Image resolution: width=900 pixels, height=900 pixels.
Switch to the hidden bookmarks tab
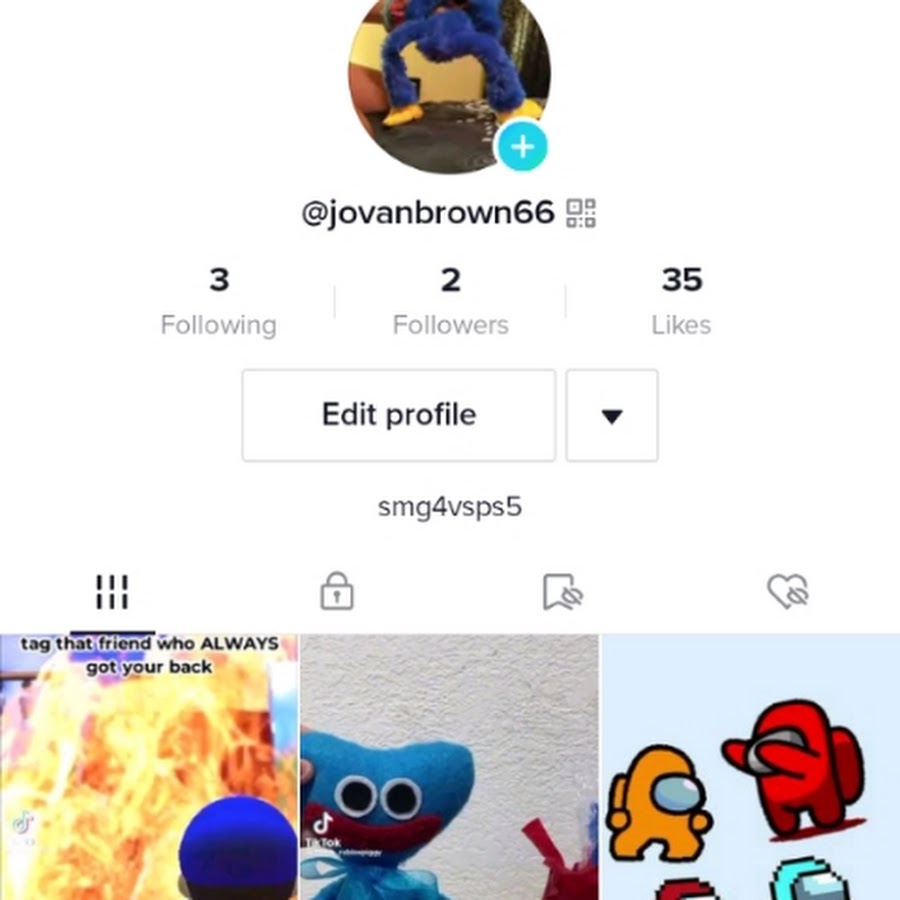563,592
